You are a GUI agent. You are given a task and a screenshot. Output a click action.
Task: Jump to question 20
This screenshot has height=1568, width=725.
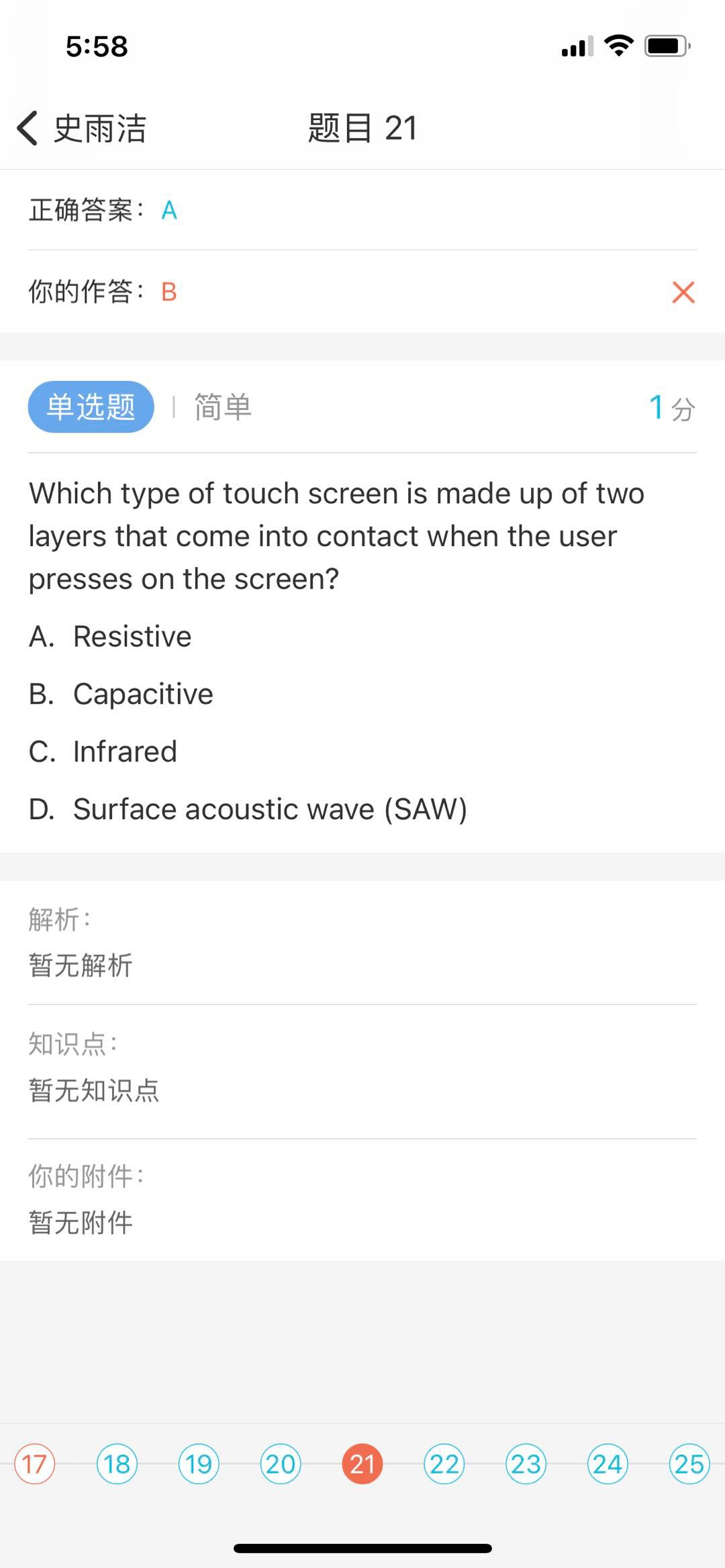click(x=281, y=1463)
